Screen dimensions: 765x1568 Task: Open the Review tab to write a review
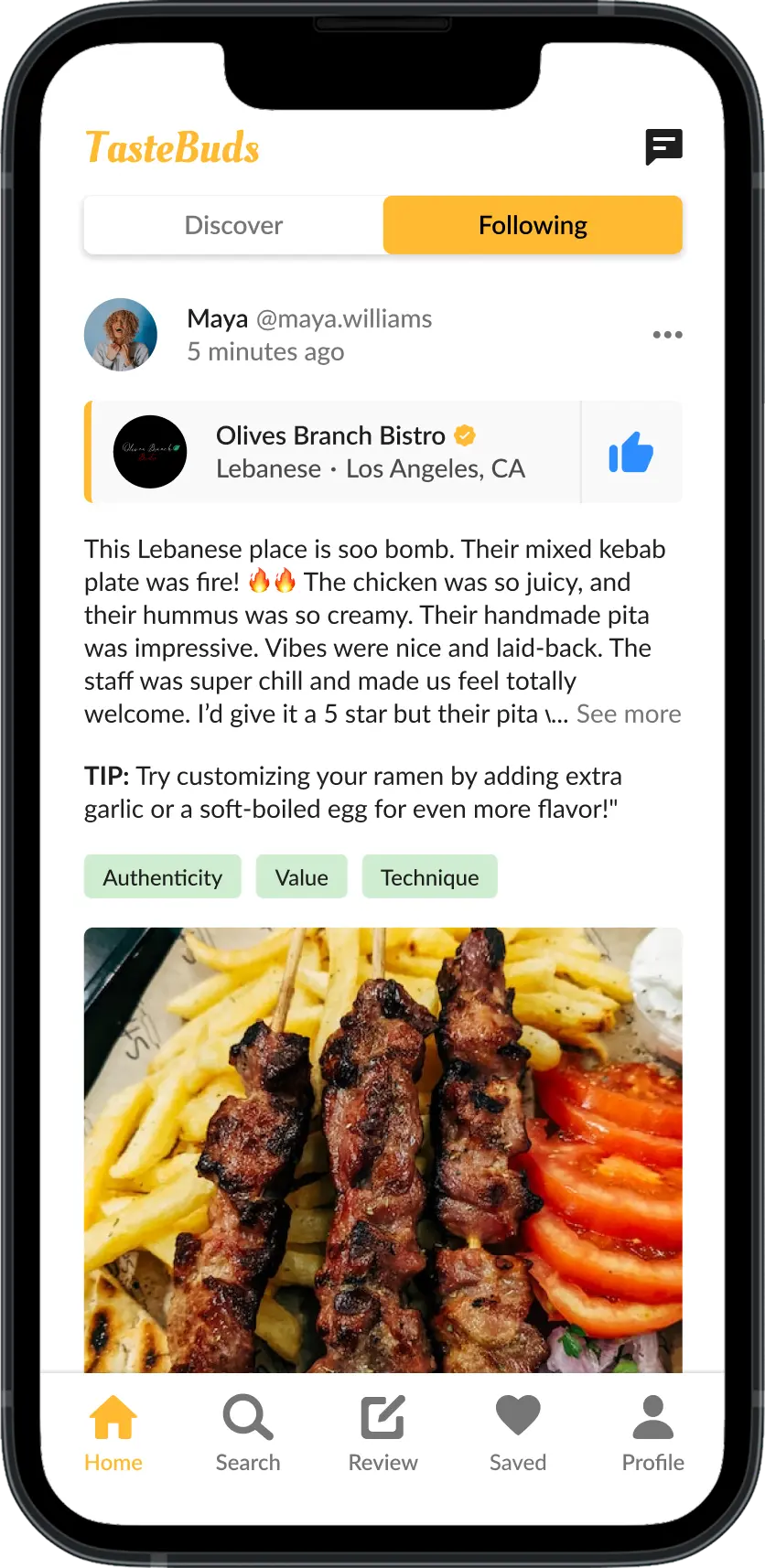[382, 1433]
